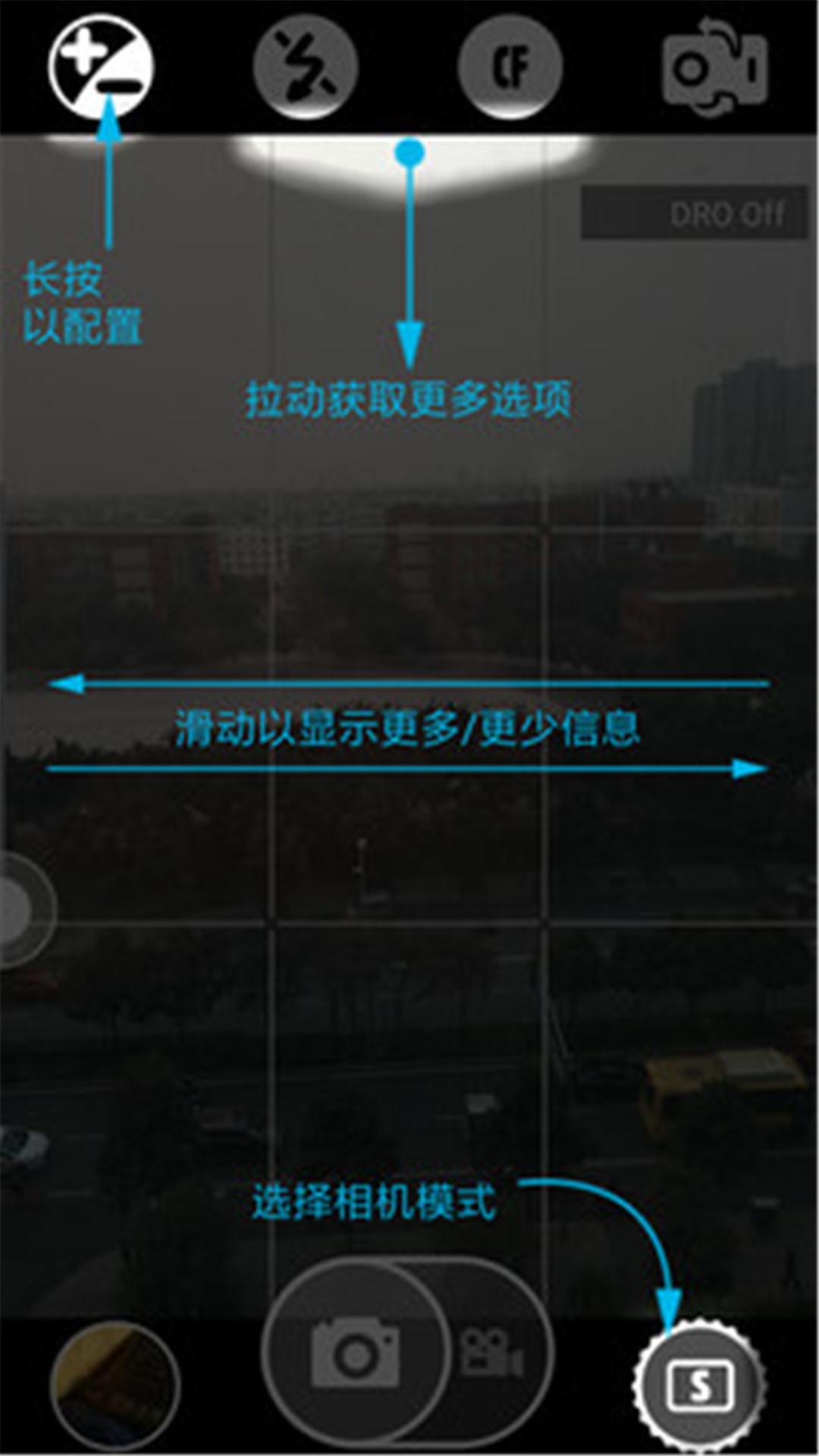Open the exposure compensation control
Image resolution: width=819 pixels, height=1456 pixels.
pyautogui.click(x=101, y=66)
